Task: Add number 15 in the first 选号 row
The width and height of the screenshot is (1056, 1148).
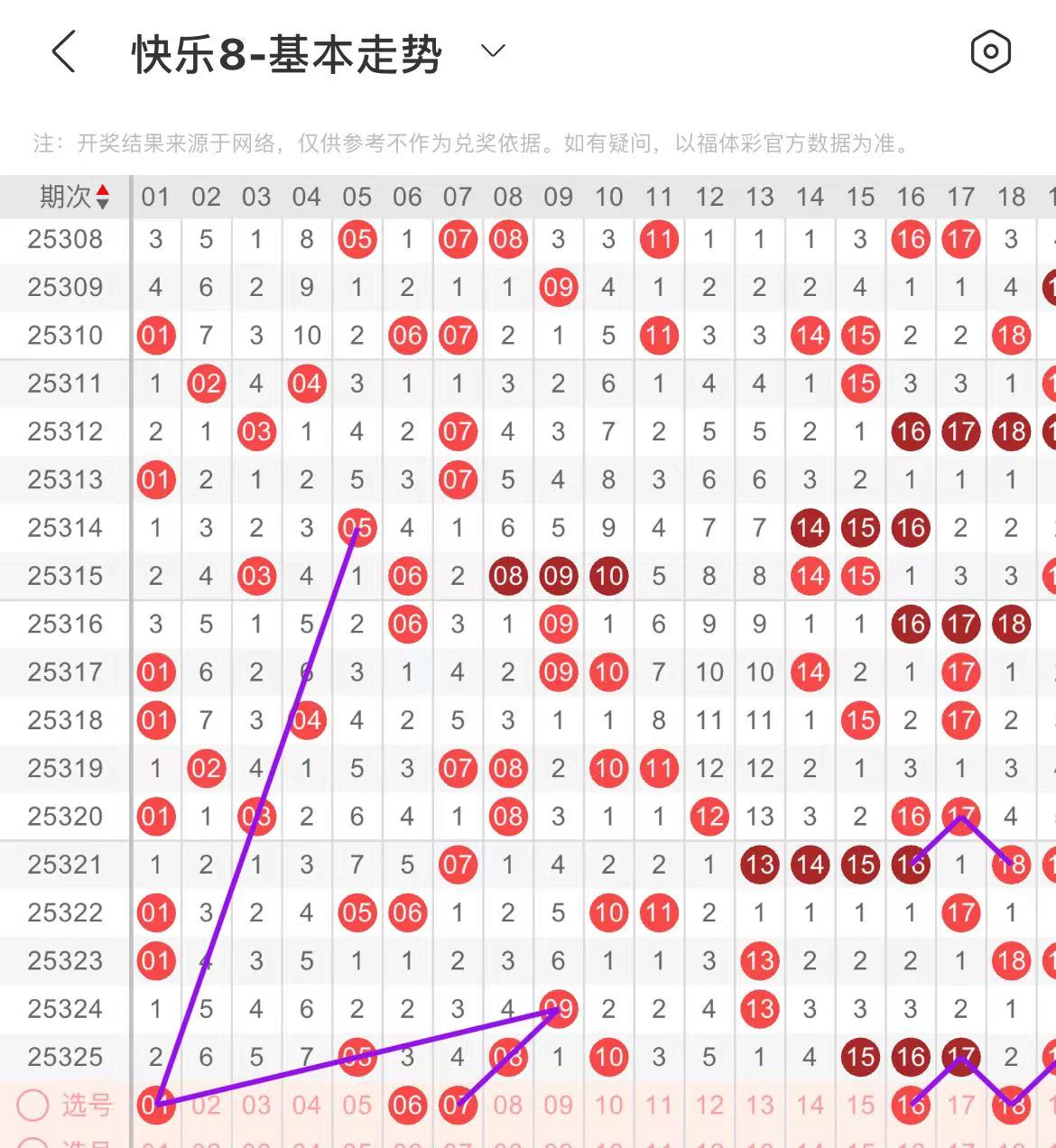Action: 860,1105
